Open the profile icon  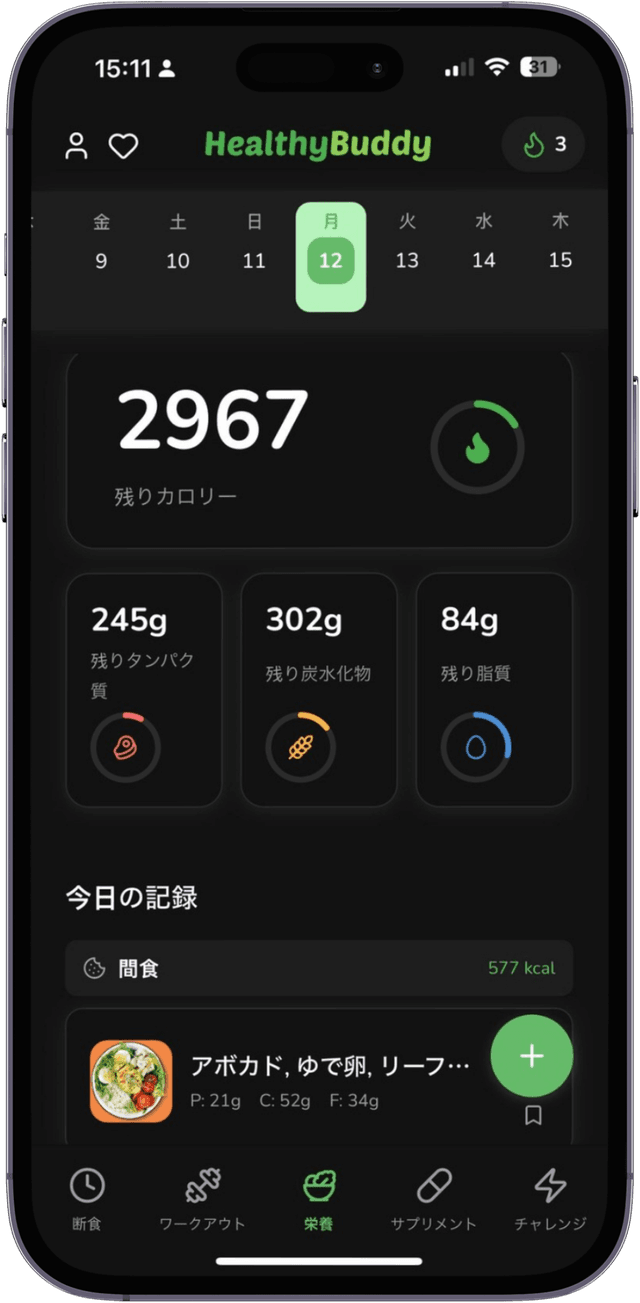pyautogui.click(x=76, y=146)
